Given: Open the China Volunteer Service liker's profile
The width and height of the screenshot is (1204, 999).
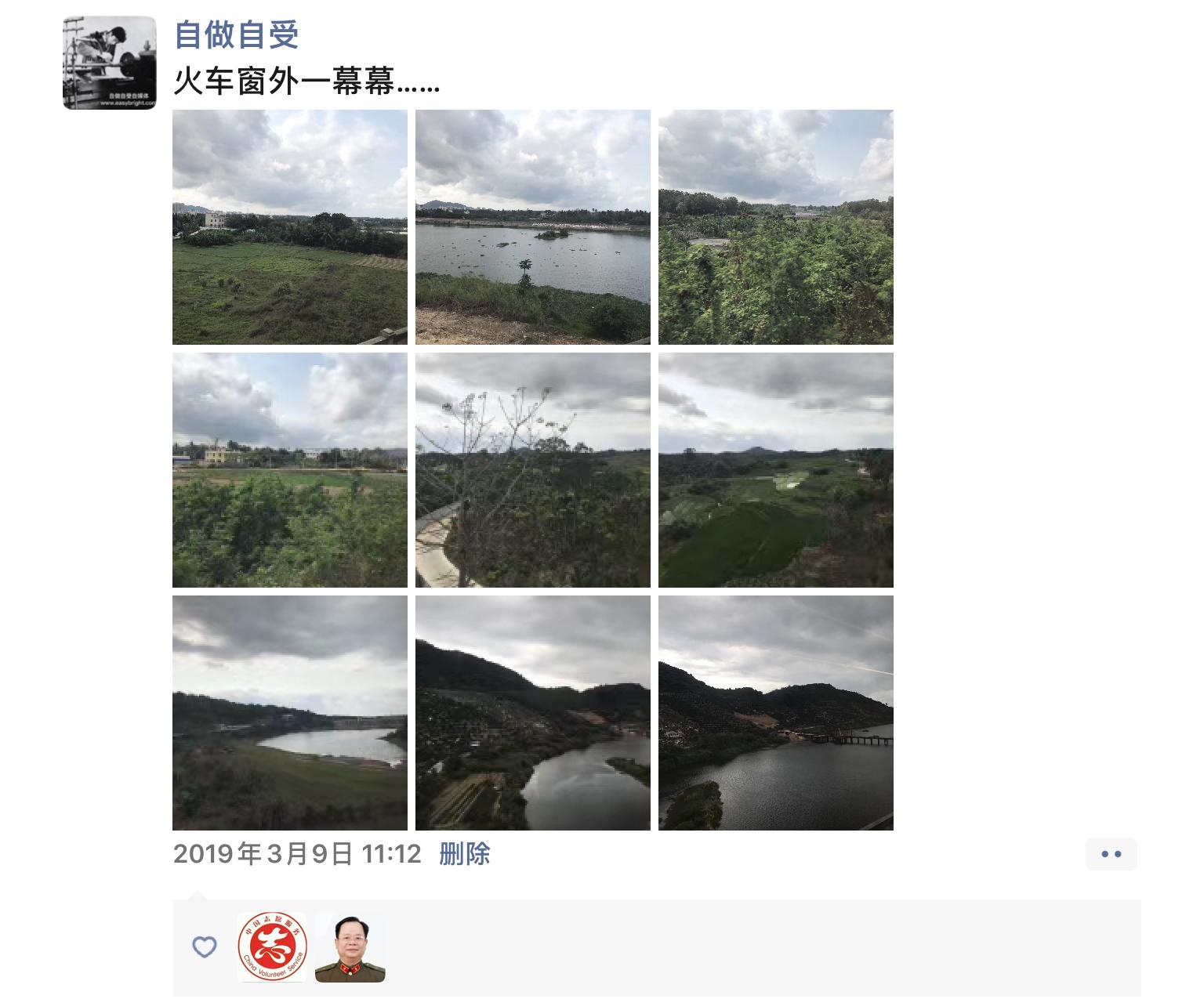Looking at the screenshot, I should (272, 947).
